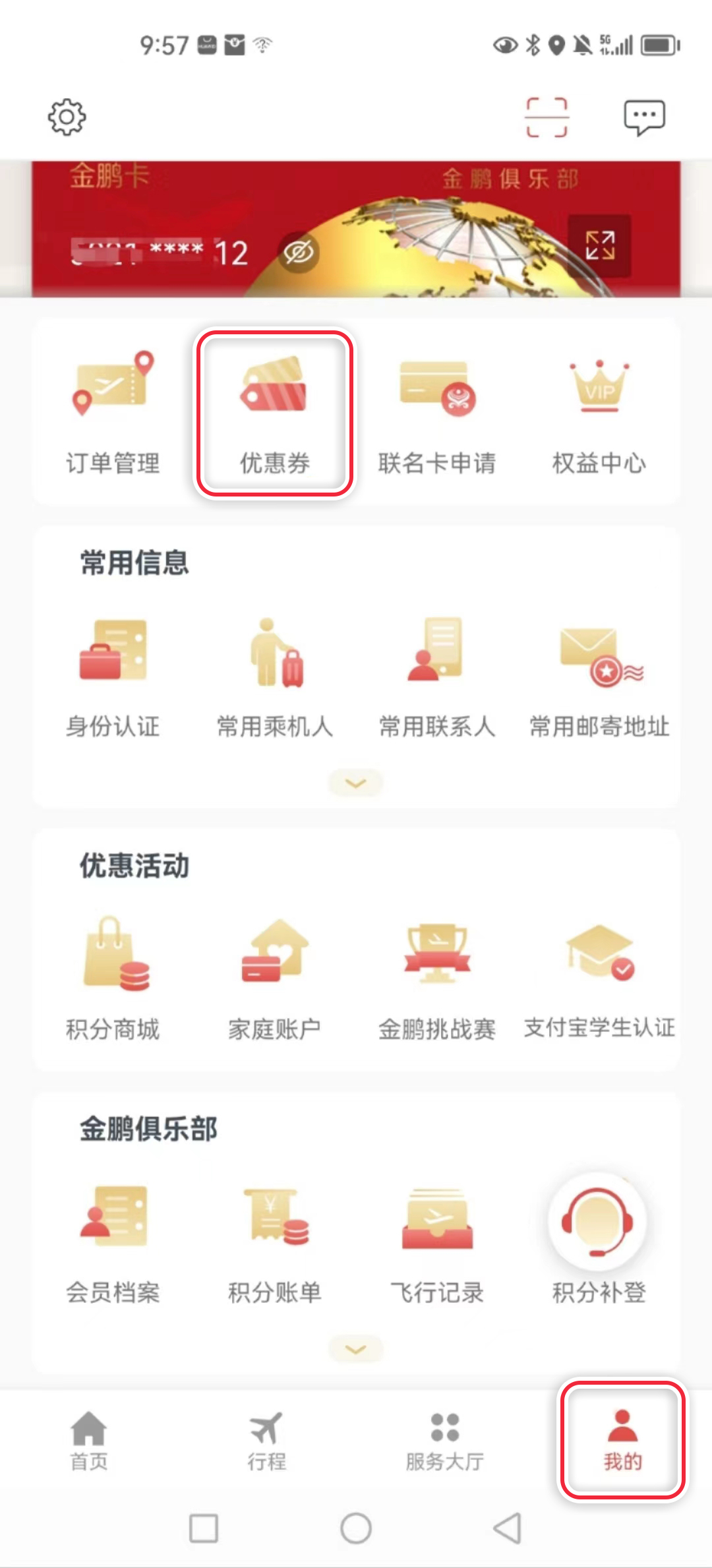Viewport: 712px width, 1568px height.
Task: Expand the 常用信息 section
Action: pyautogui.click(x=355, y=783)
